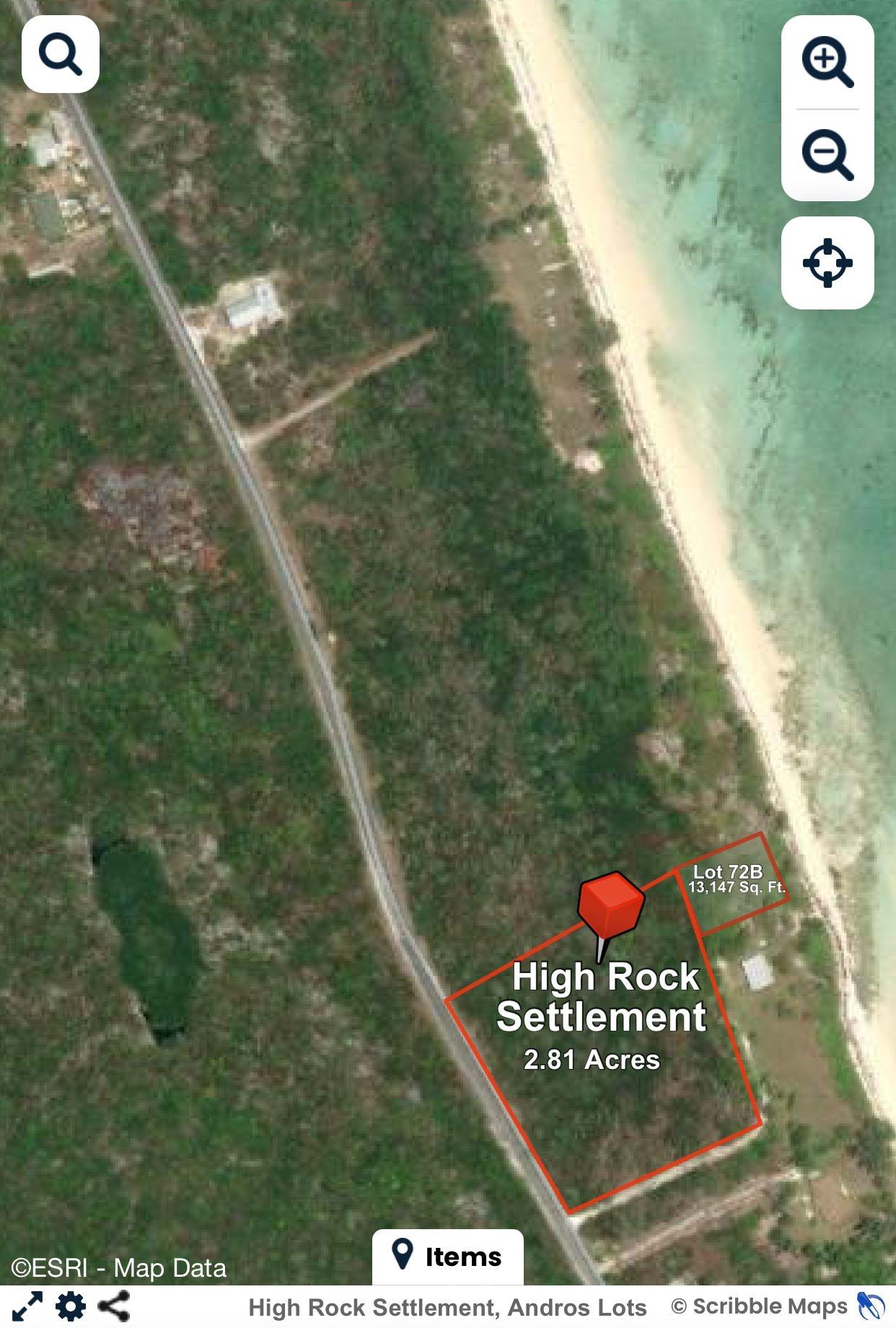
Task: Open the map search magnifier
Action: (60, 54)
